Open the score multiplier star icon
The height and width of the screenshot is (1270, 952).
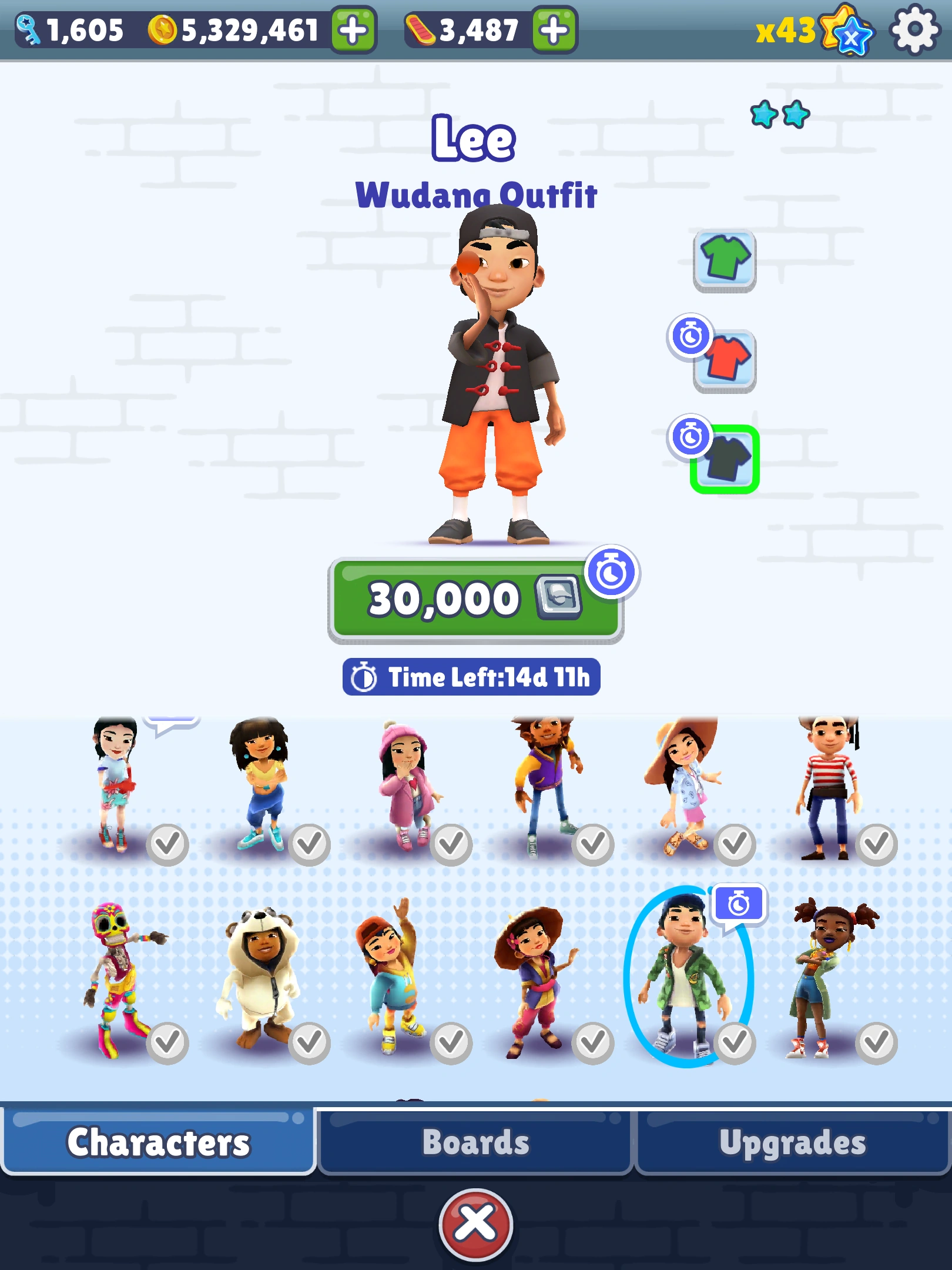tap(846, 31)
